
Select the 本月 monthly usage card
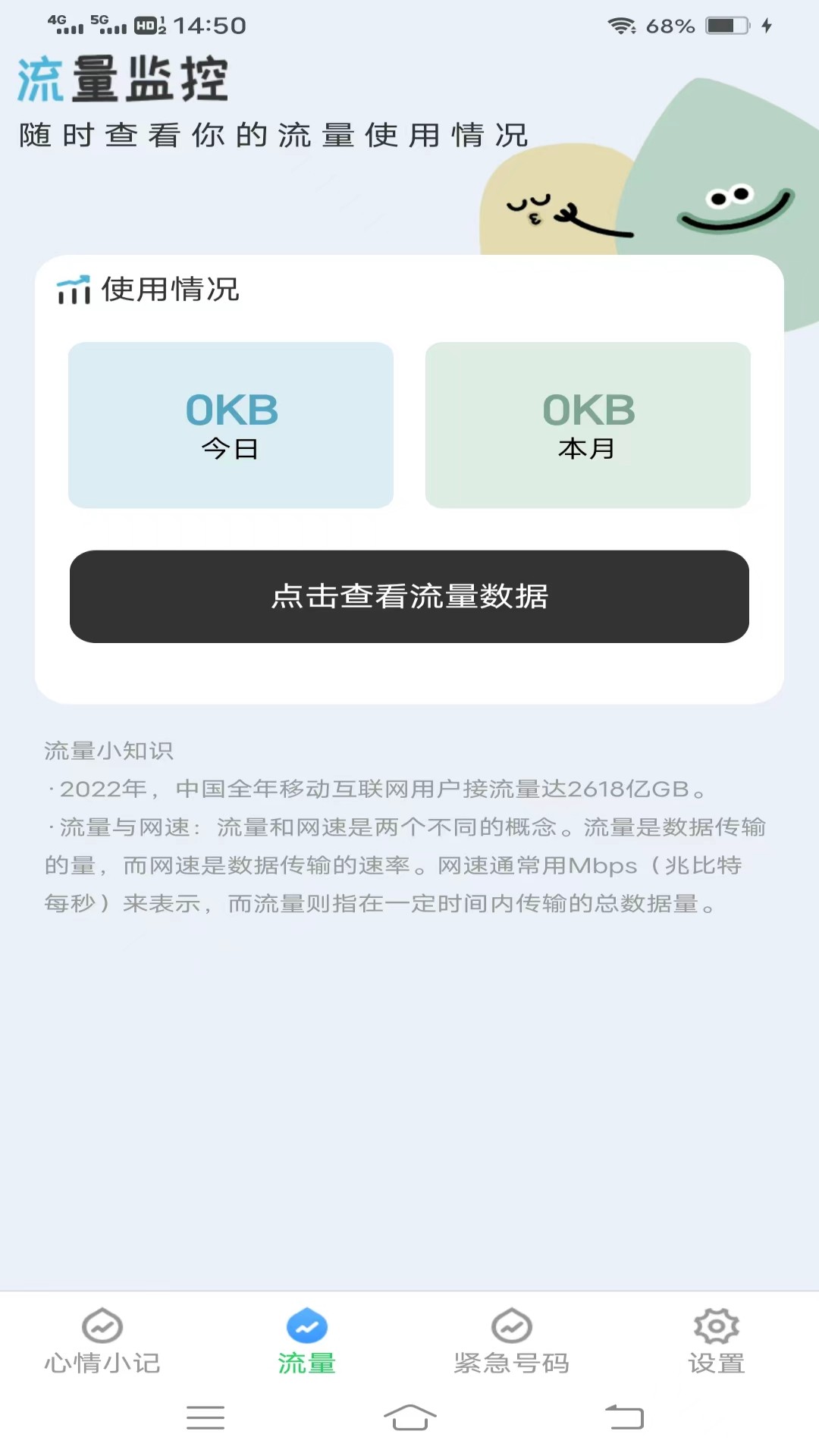click(x=588, y=425)
